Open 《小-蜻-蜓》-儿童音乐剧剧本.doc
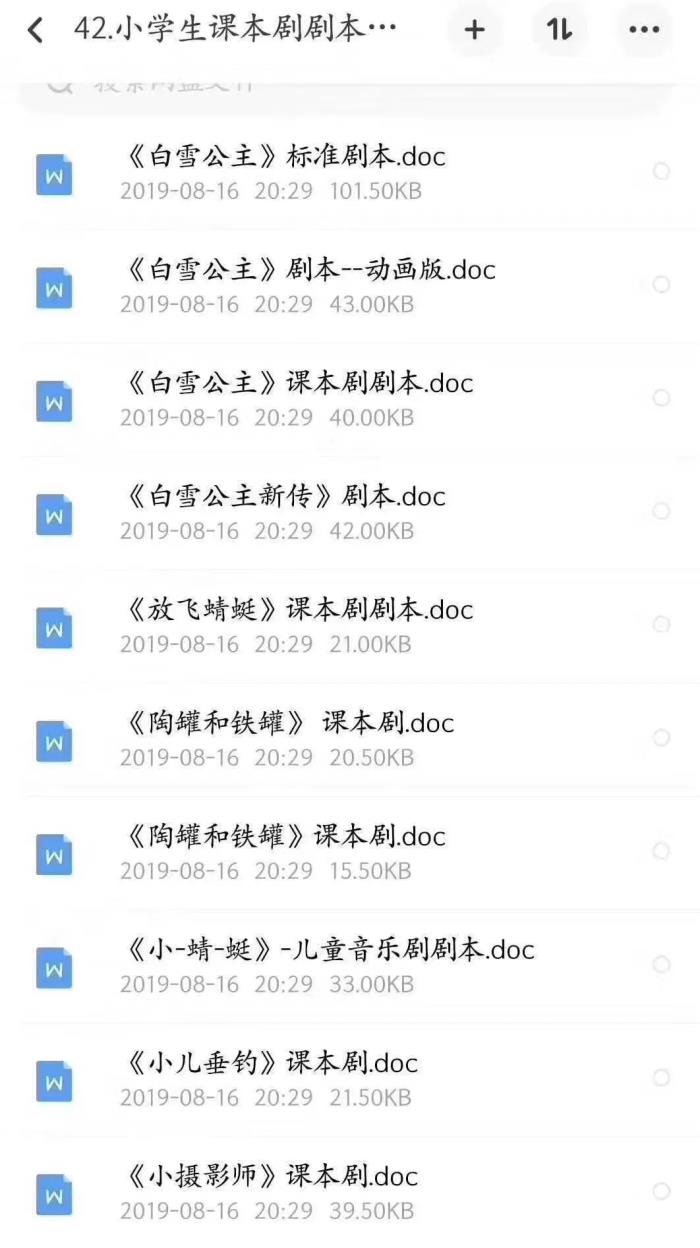The image size is (700, 1248). [x=326, y=964]
